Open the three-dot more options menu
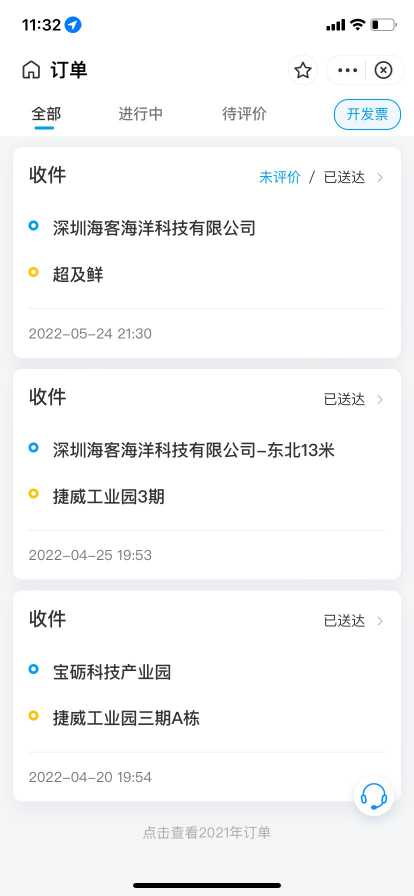The height and width of the screenshot is (896, 414). [347, 70]
